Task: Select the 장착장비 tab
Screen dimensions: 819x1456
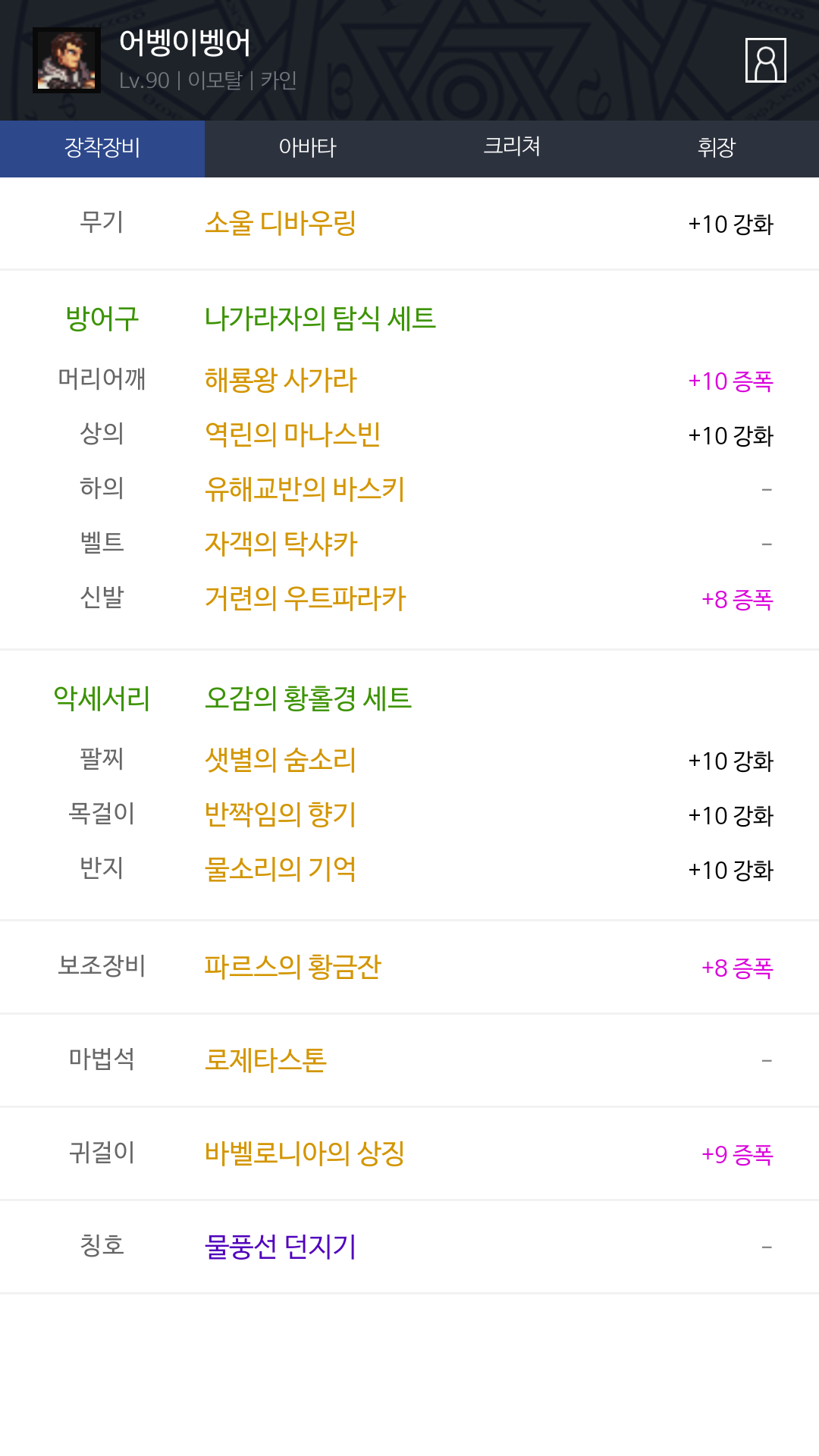Action: [102, 148]
